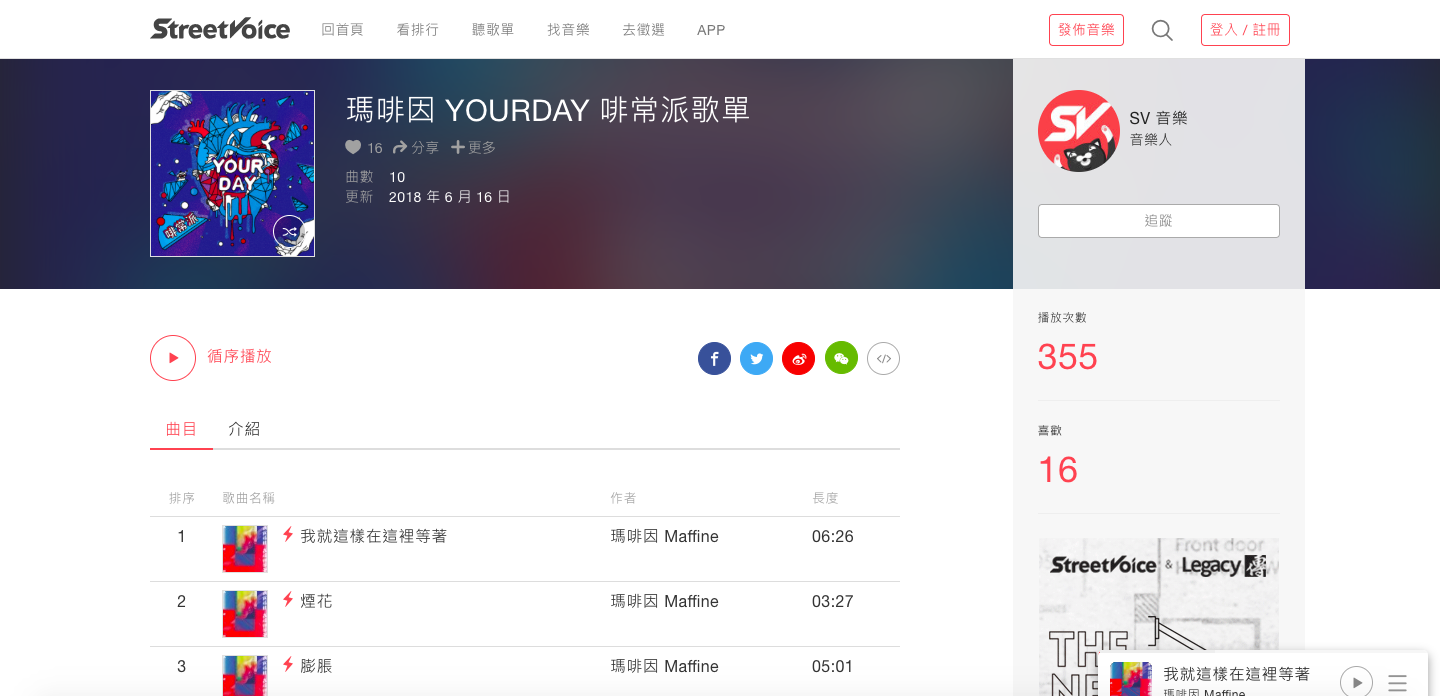Open song 煙花 from list
The height and width of the screenshot is (696, 1440).
(x=316, y=602)
